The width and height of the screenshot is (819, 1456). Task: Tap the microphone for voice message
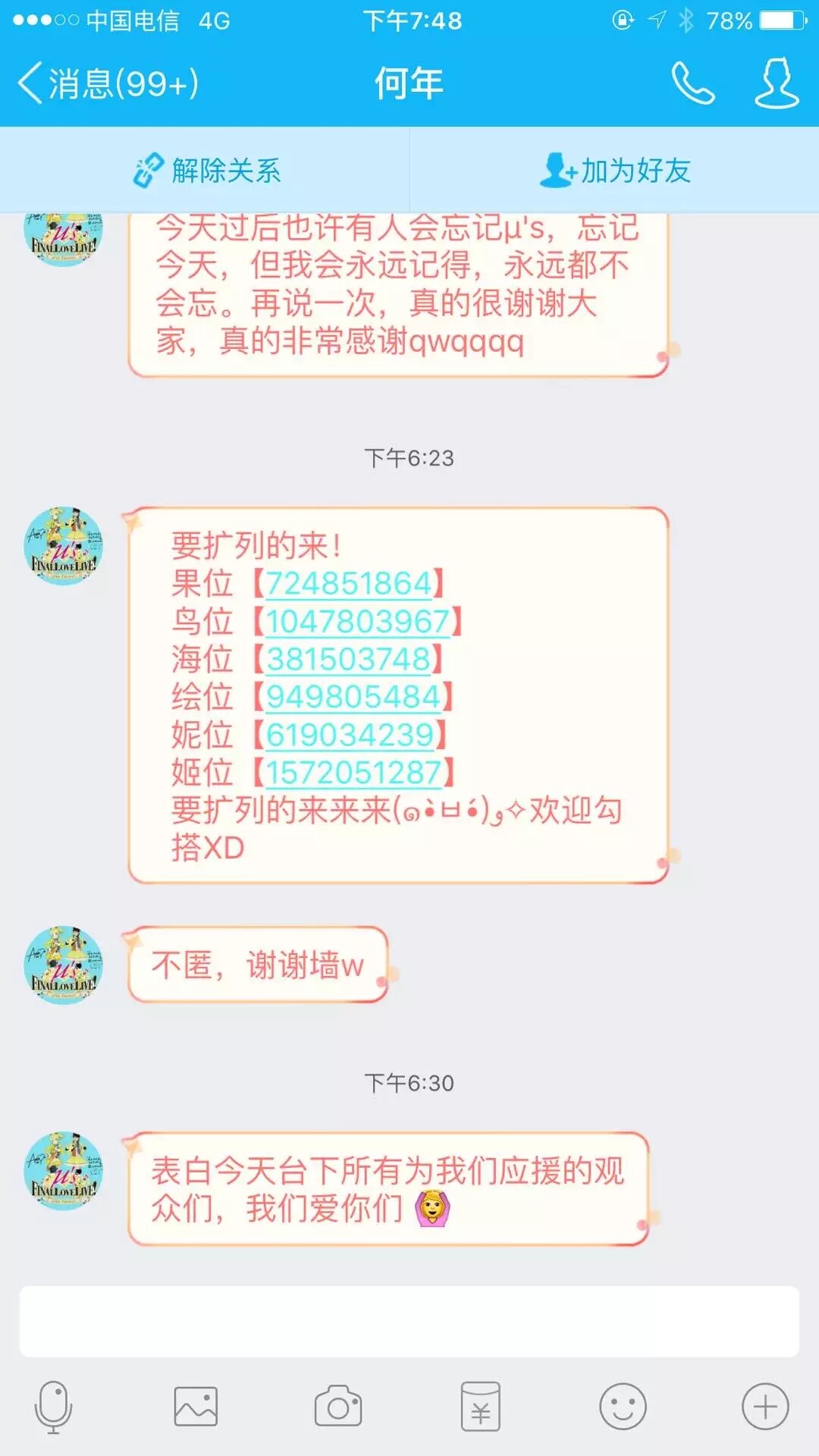(54, 1407)
